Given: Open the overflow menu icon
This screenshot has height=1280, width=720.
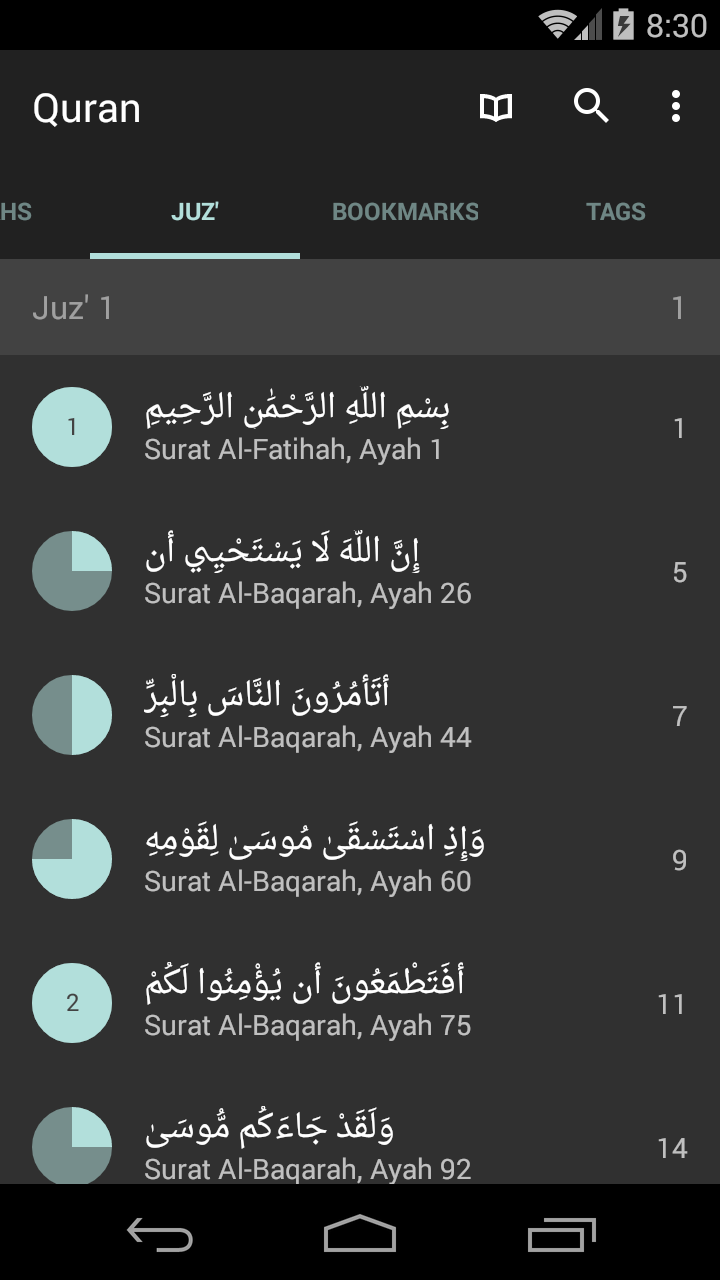Looking at the screenshot, I should tap(674, 107).
